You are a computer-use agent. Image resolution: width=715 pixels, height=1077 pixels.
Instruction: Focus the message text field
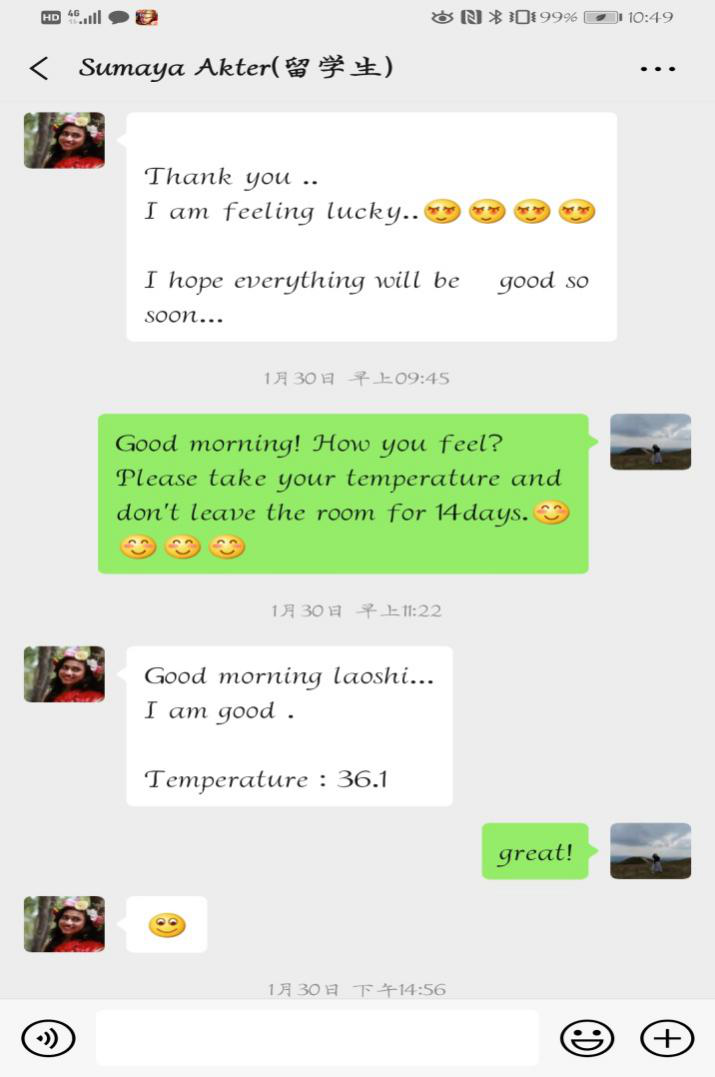click(x=316, y=1038)
